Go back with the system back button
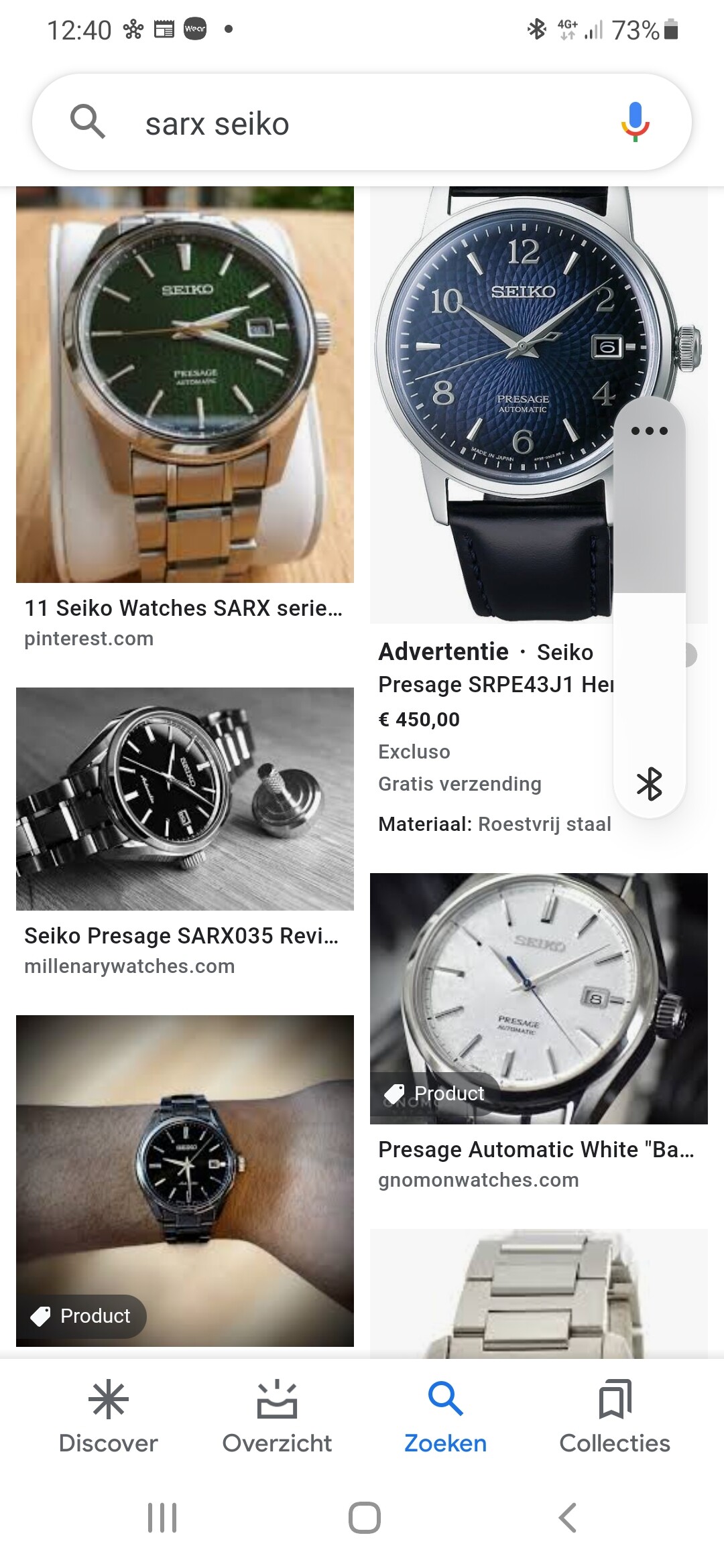The image size is (724, 1568). pyautogui.click(x=568, y=1518)
